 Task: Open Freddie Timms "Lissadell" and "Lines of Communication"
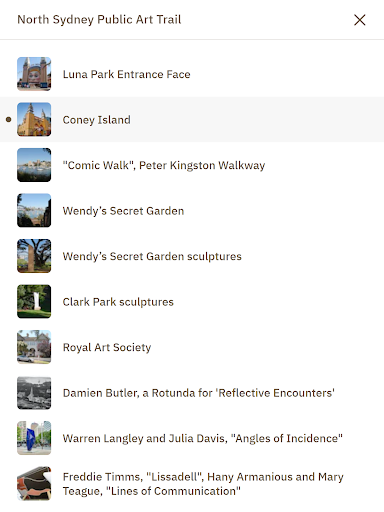(192, 484)
